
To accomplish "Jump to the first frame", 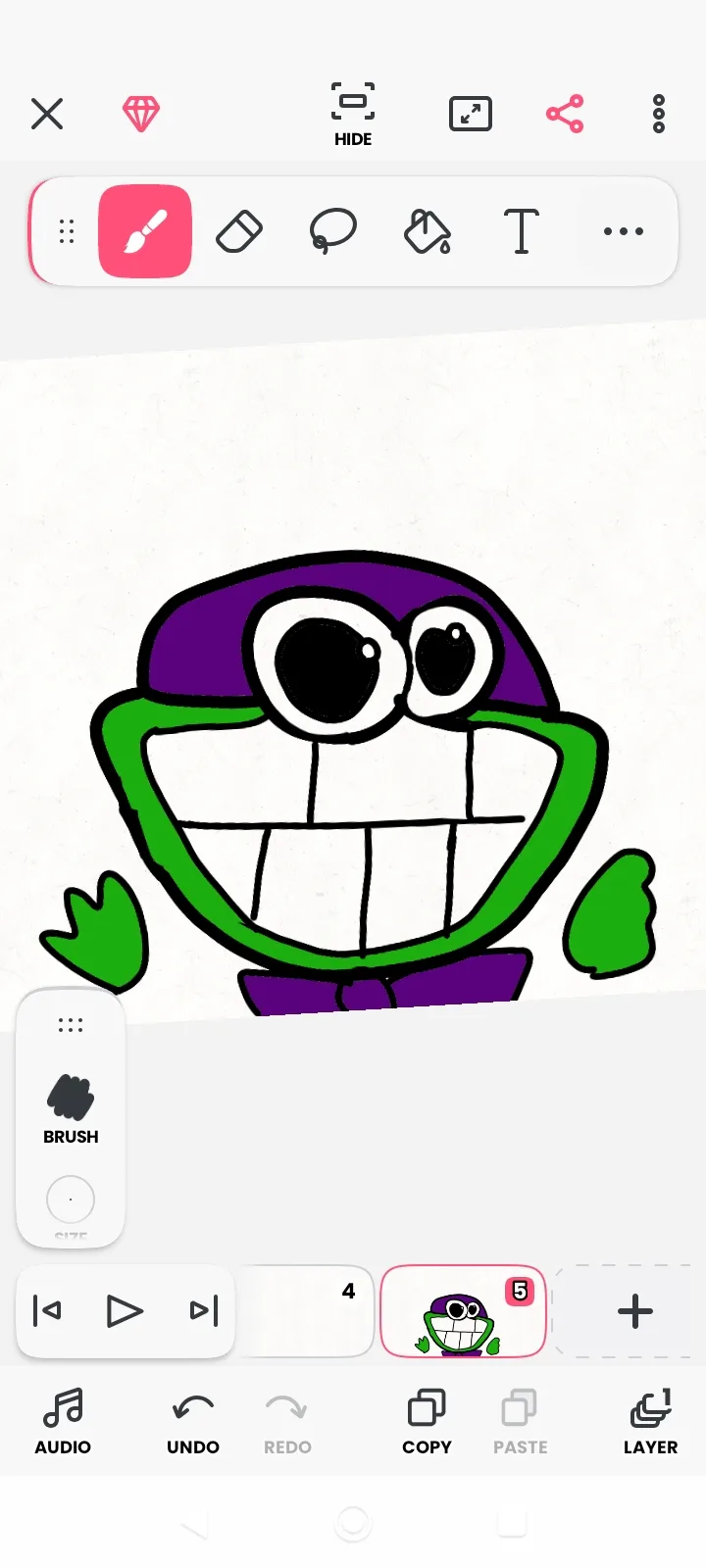I will [47, 1310].
